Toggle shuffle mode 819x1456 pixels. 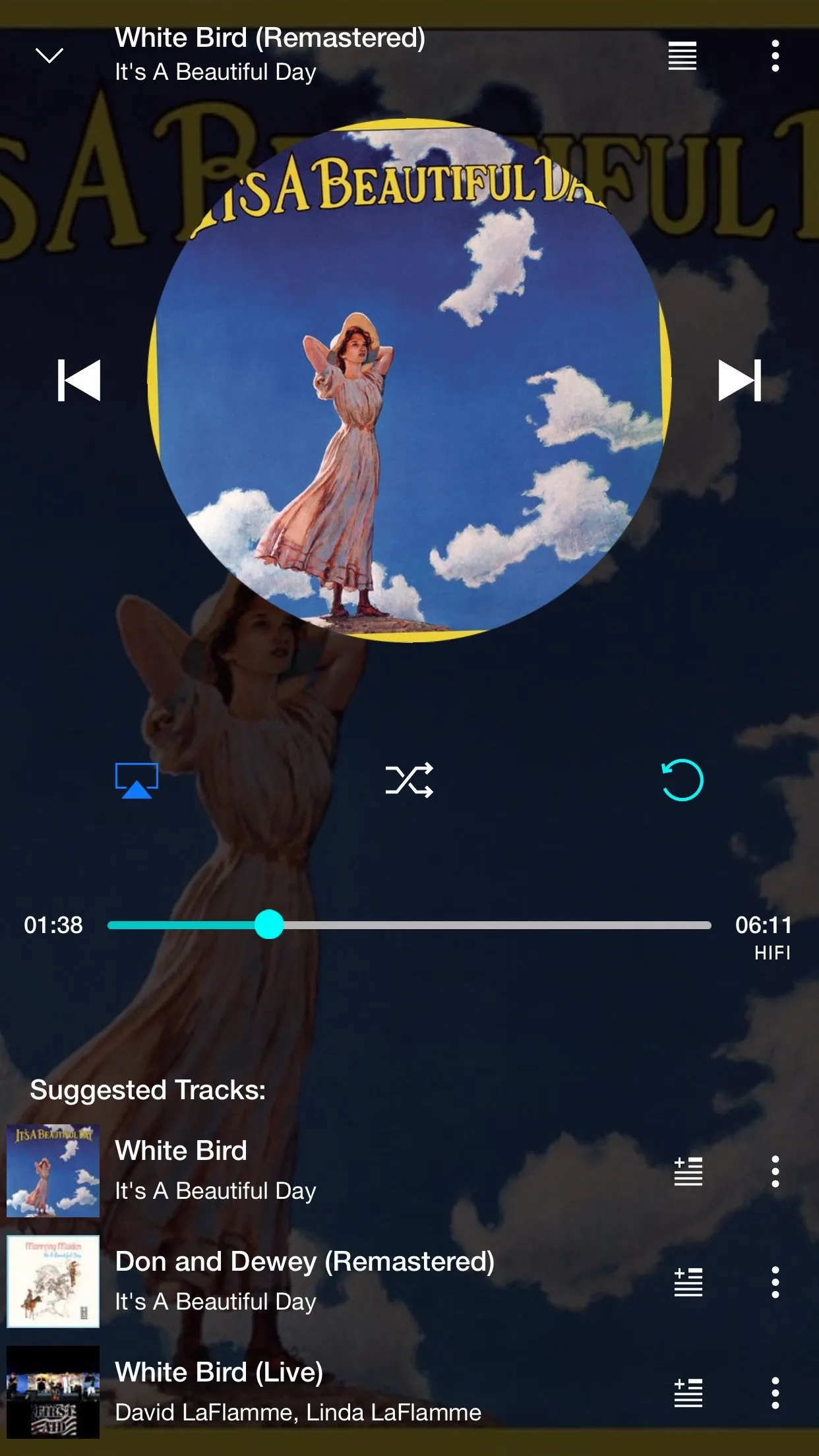(409, 781)
